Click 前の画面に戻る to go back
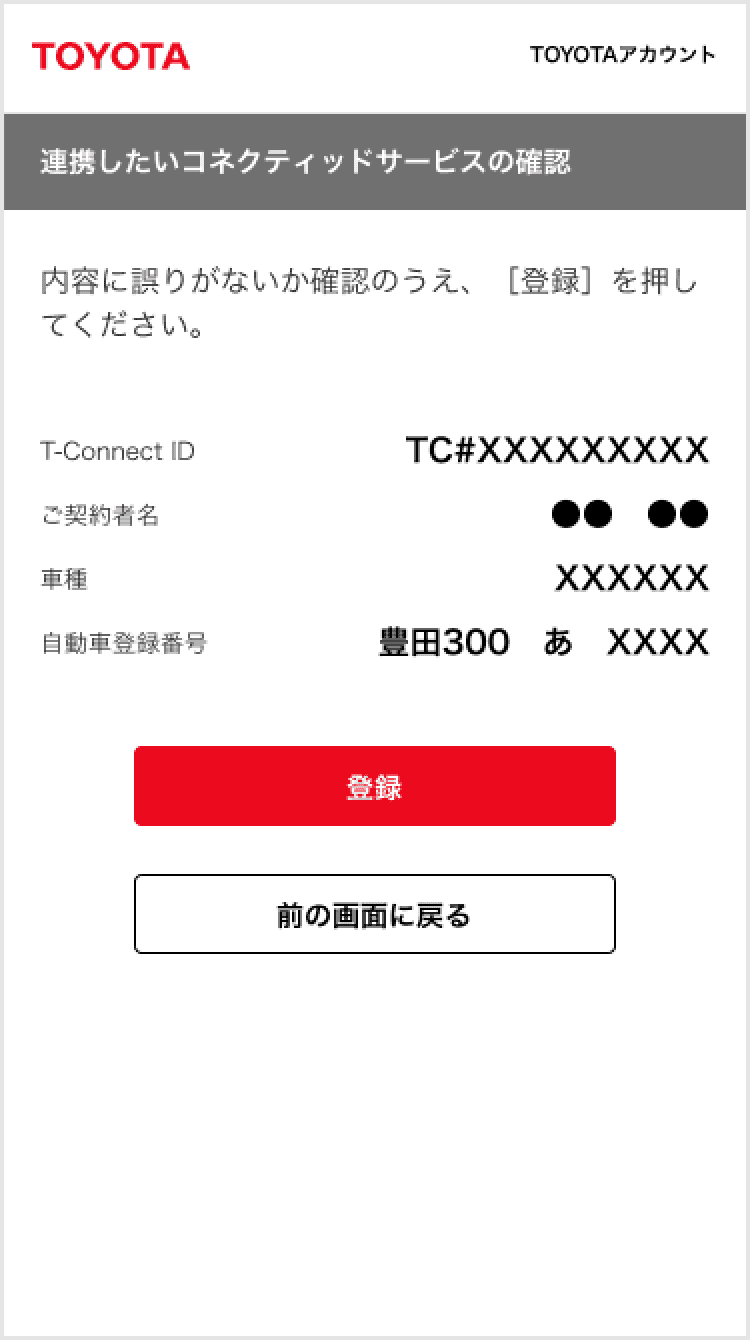This screenshot has height=1340, width=750. tap(374, 914)
